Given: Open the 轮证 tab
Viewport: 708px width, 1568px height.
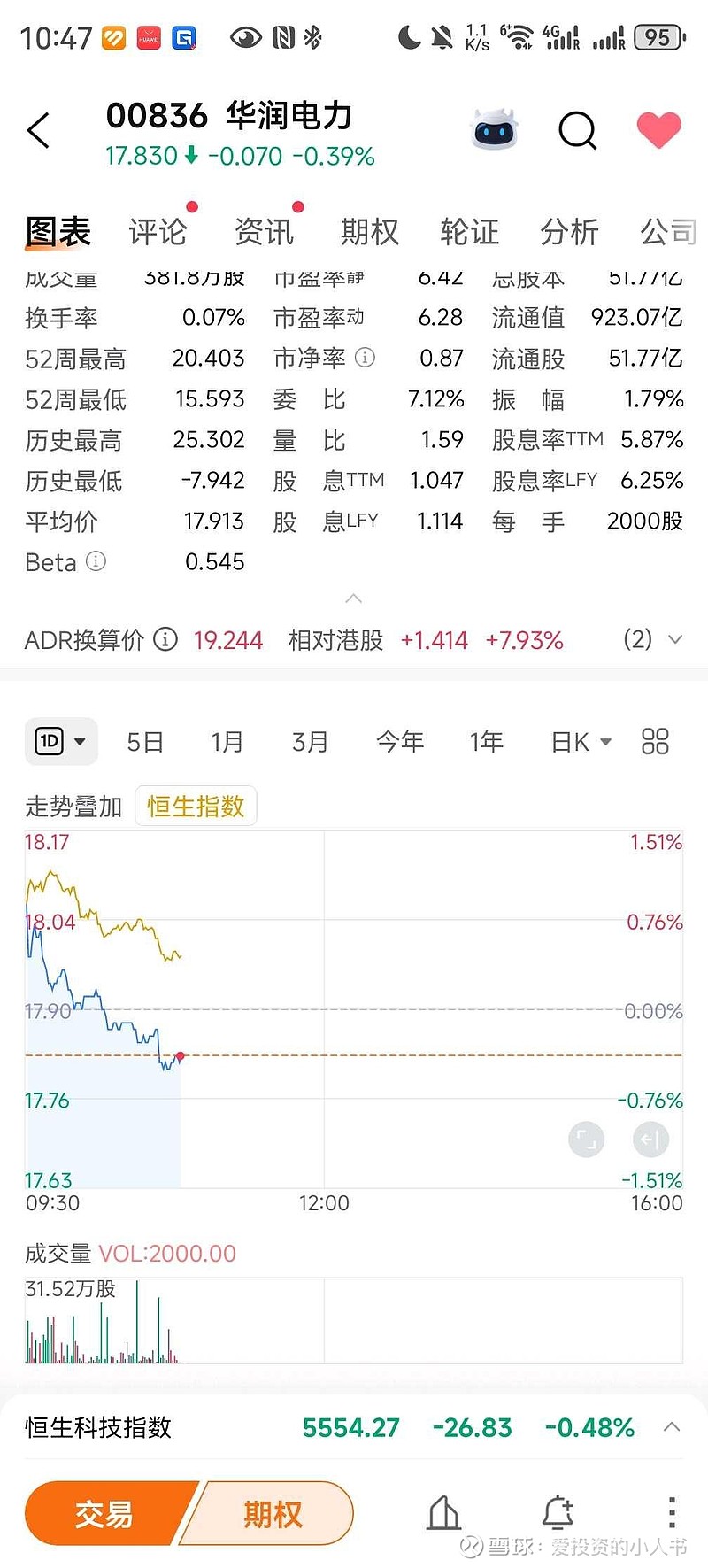Looking at the screenshot, I should (x=470, y=232).
